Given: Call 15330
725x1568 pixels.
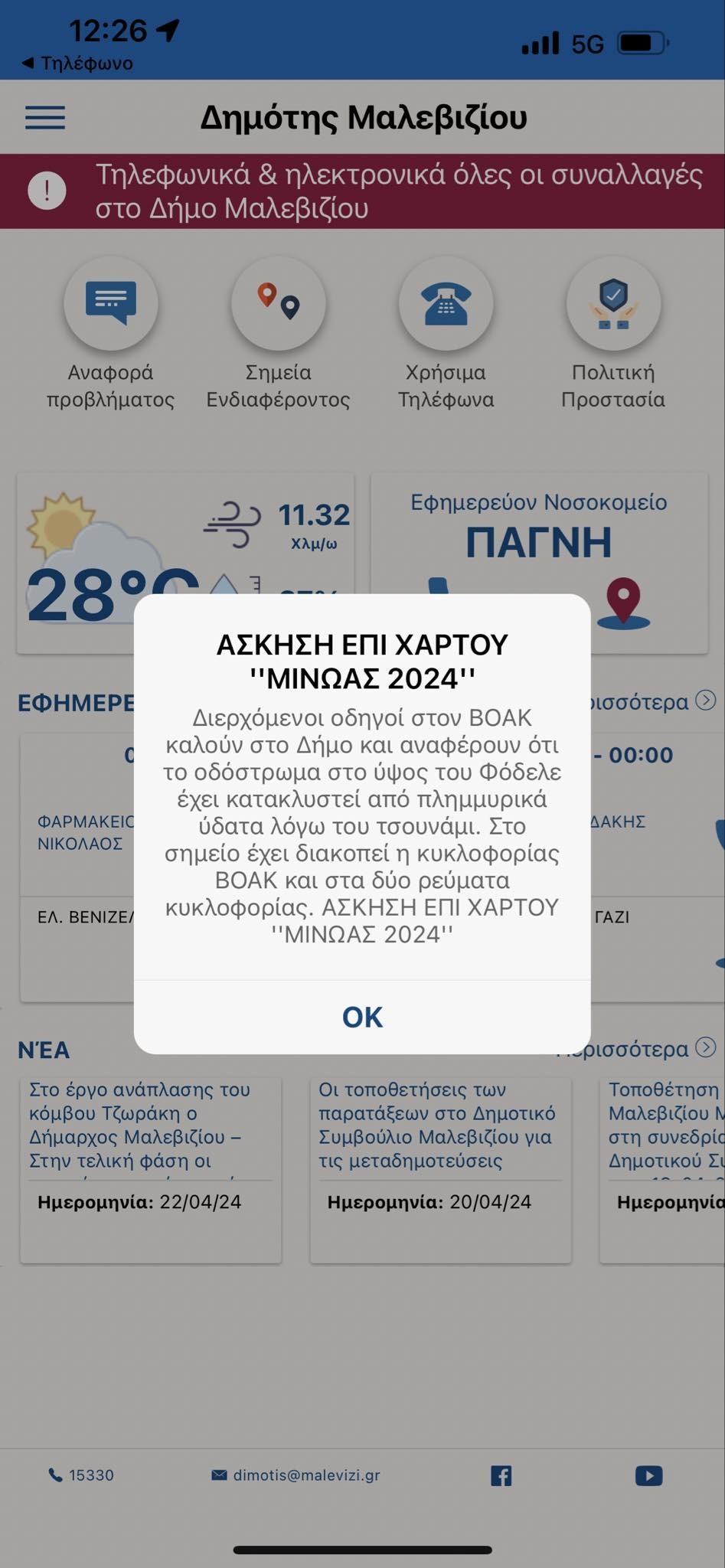Looking at the screenshot, I should 81,1475.
